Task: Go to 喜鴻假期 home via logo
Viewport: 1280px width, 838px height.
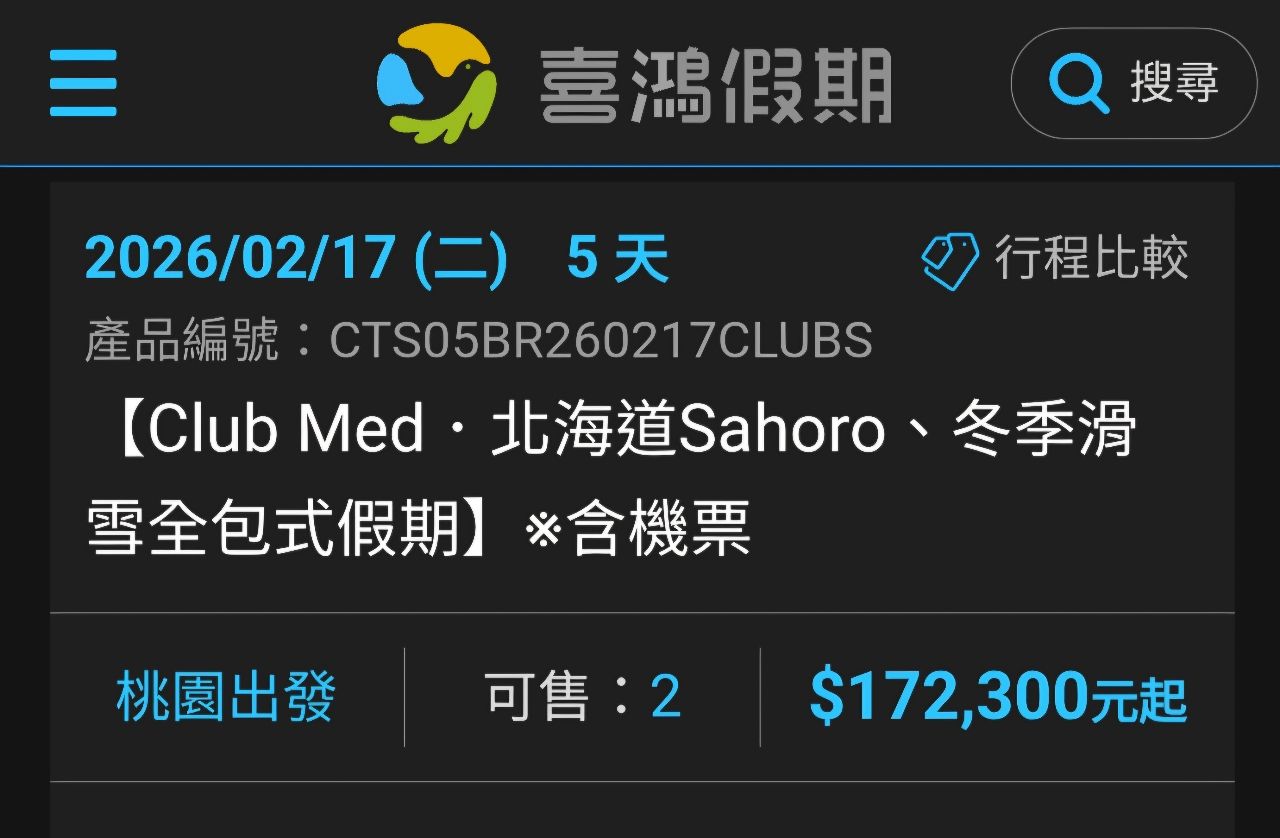Action: pos(634,85)
